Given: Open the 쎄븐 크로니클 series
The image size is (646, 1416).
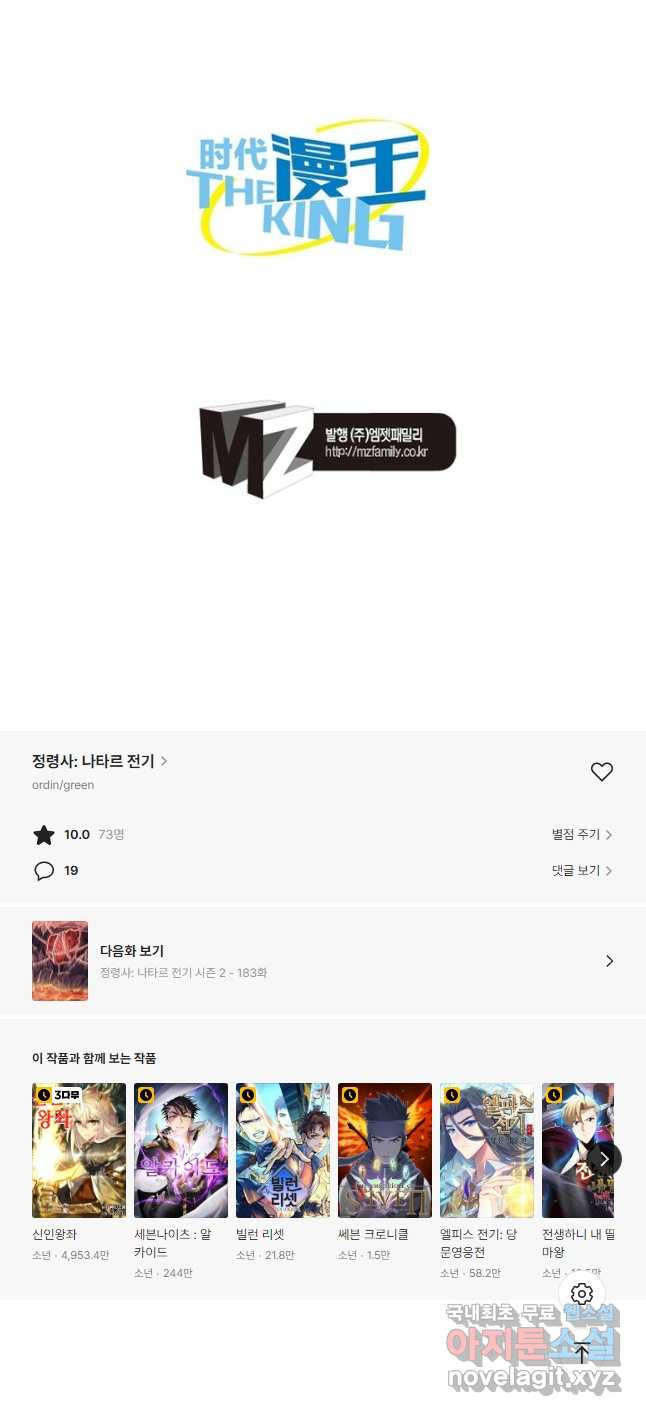Looking at the screenshot, I should 385,1150.
